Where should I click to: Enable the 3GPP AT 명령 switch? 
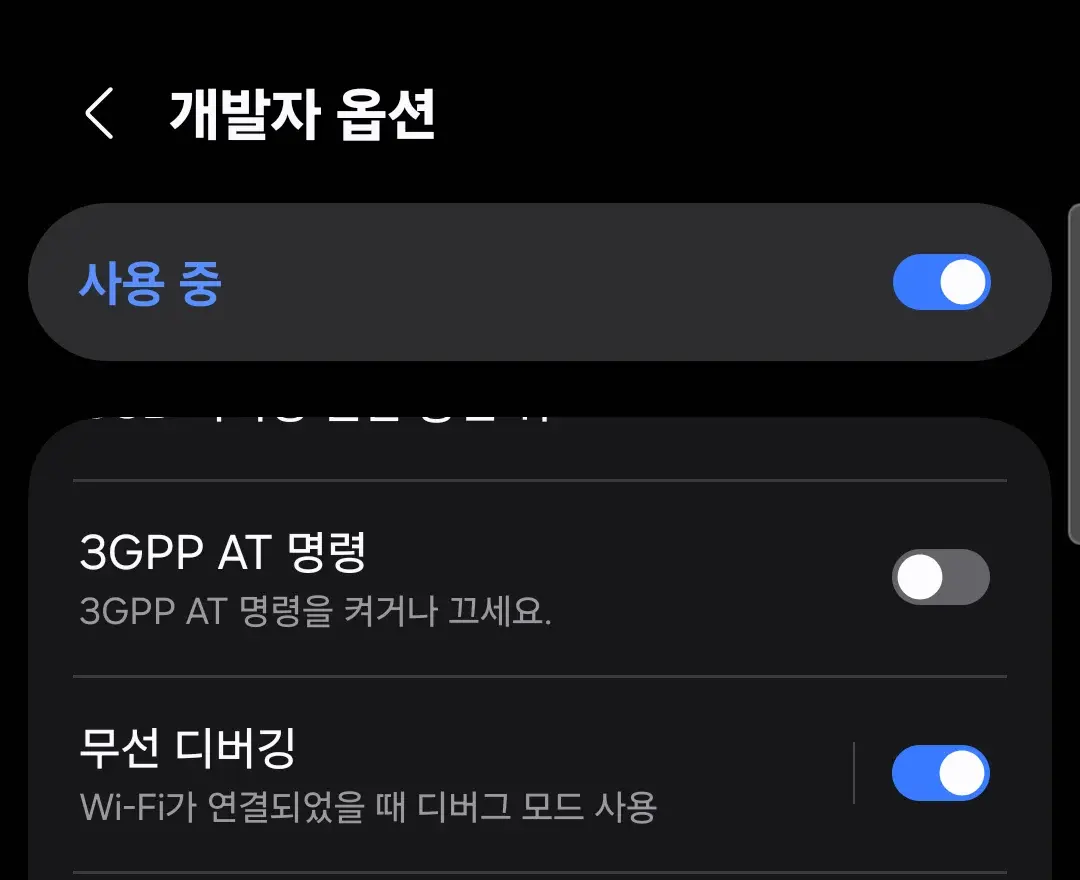[x=941, y=577]
